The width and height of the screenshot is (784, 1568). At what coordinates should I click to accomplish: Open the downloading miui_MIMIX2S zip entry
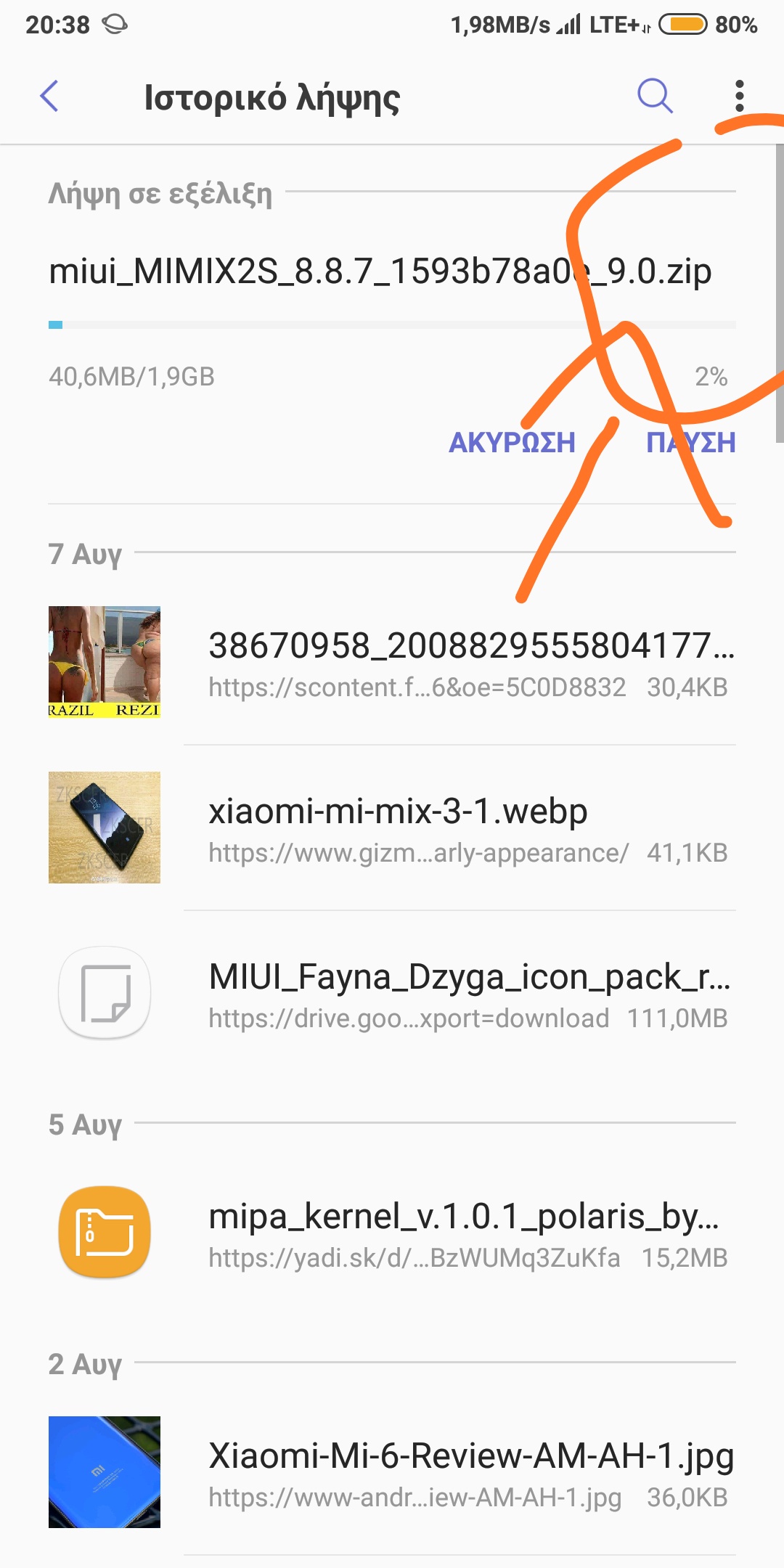[x=380, y=272]
